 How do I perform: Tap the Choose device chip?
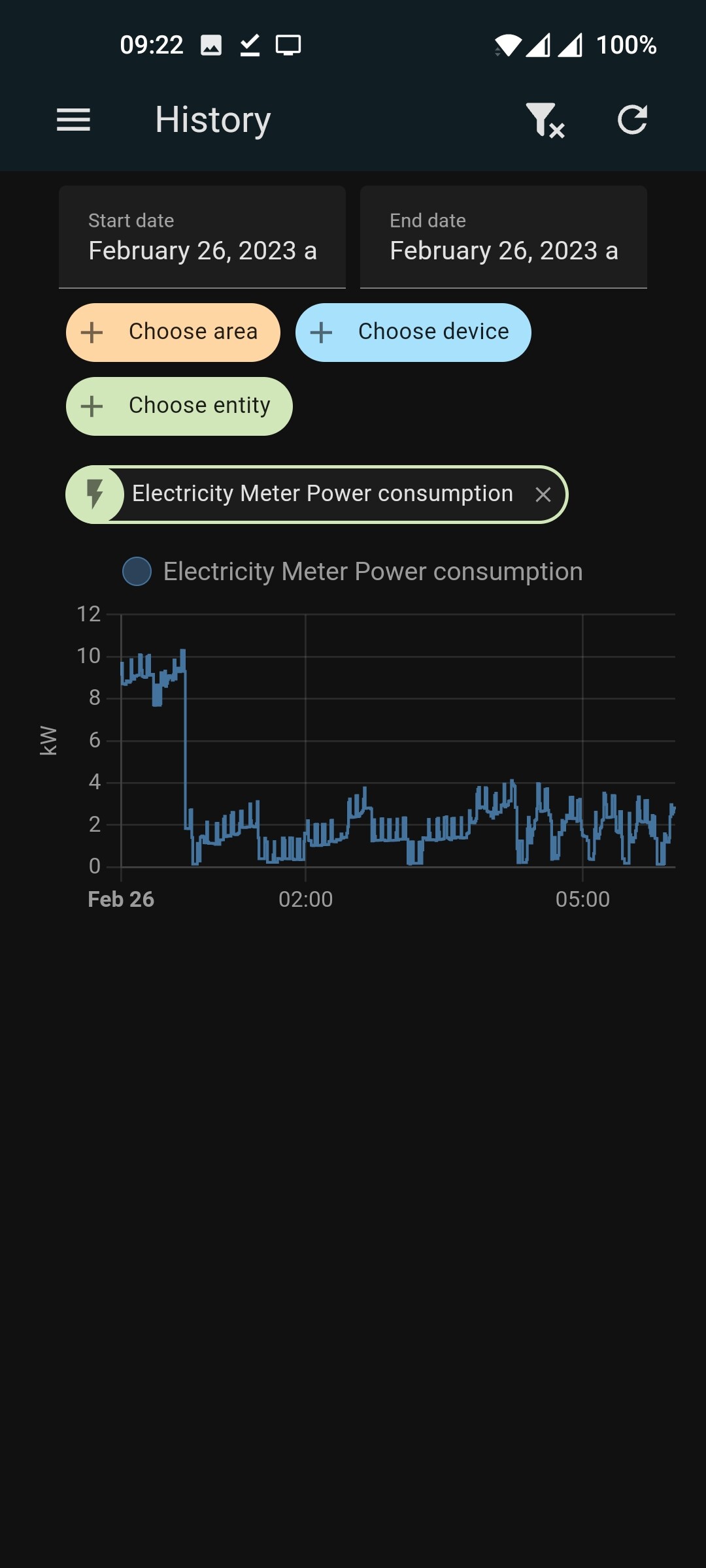point(413,332)
